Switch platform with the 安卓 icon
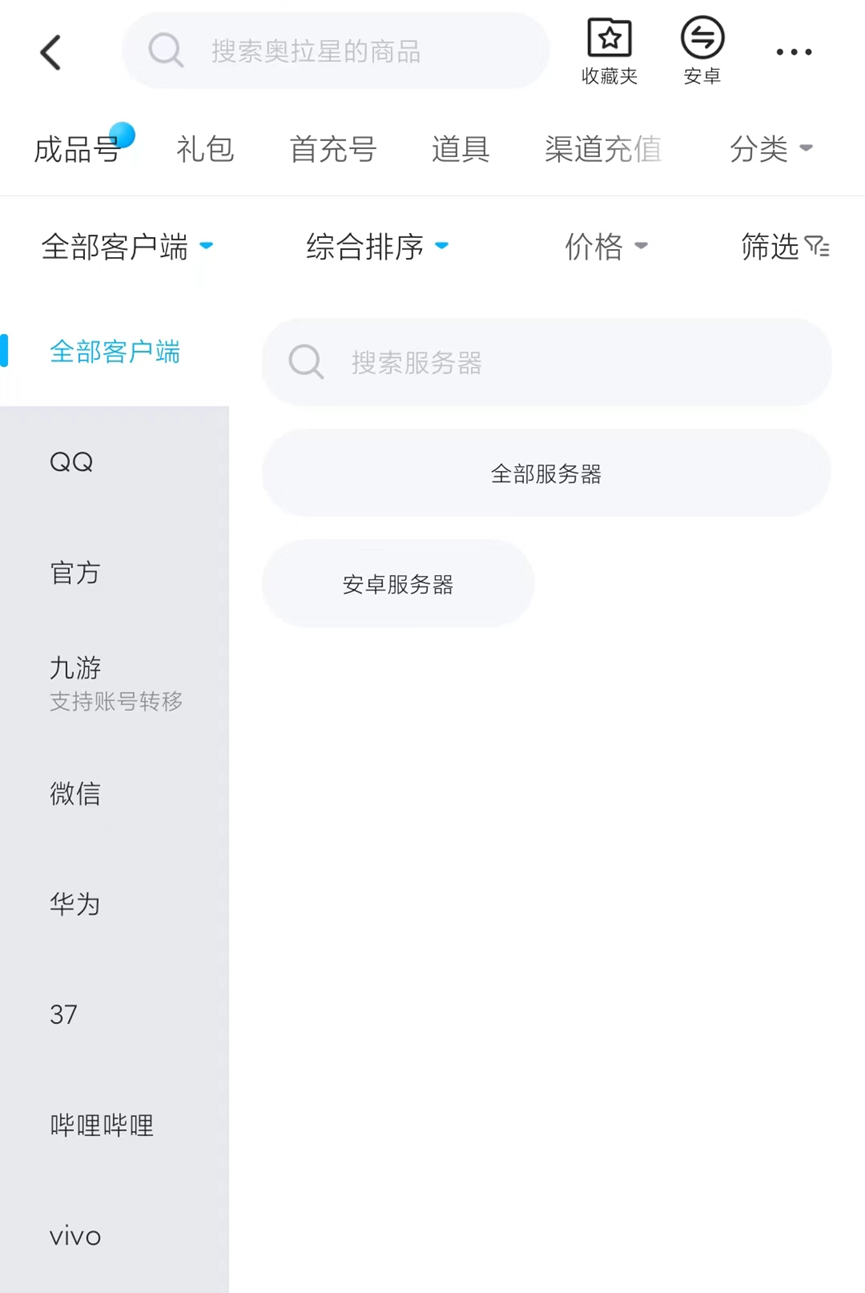Viewport: 865px width, 1293px height. pyautogui.click(x=702, y=51)
